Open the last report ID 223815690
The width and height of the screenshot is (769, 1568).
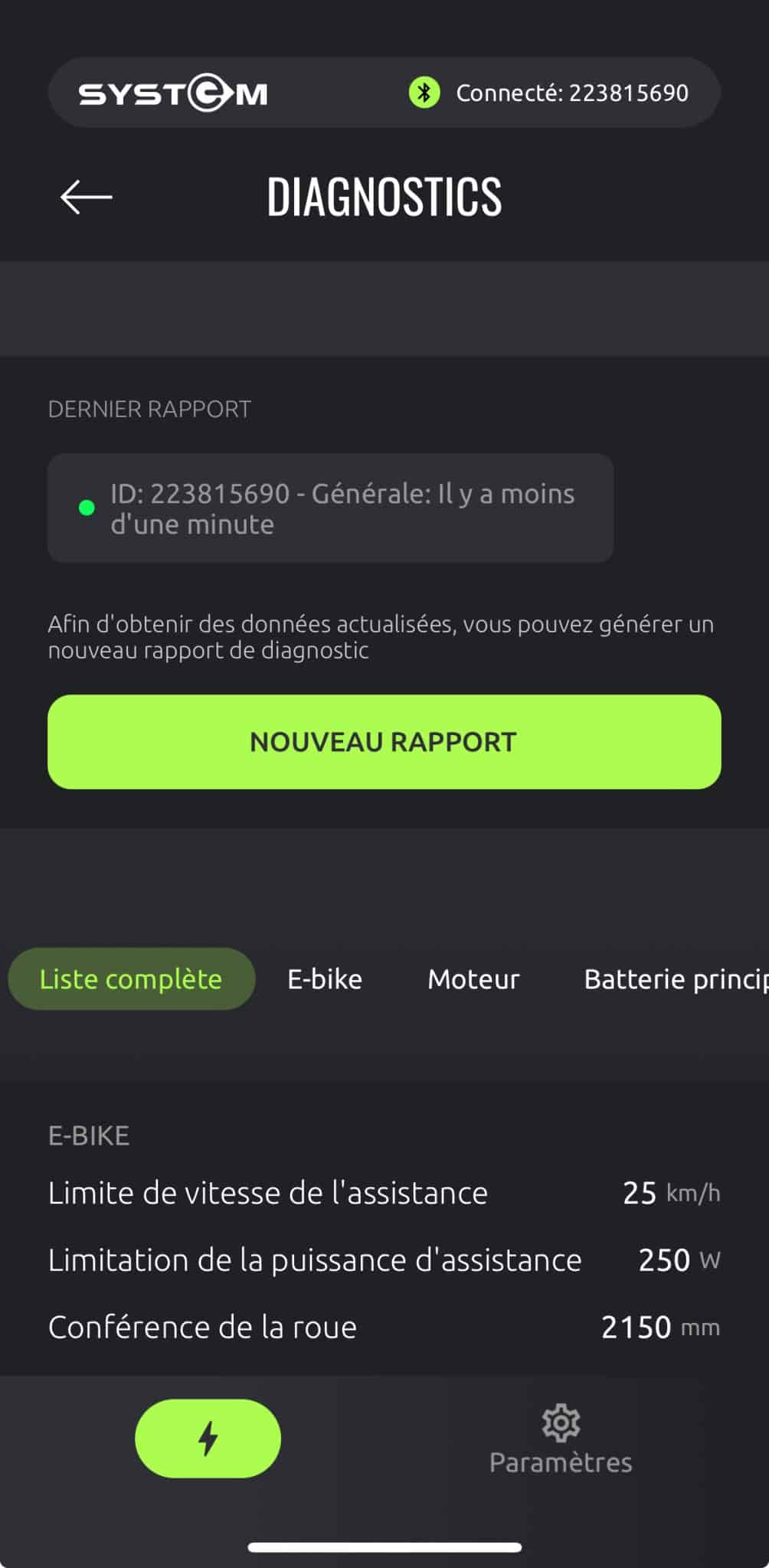[330, 508]
